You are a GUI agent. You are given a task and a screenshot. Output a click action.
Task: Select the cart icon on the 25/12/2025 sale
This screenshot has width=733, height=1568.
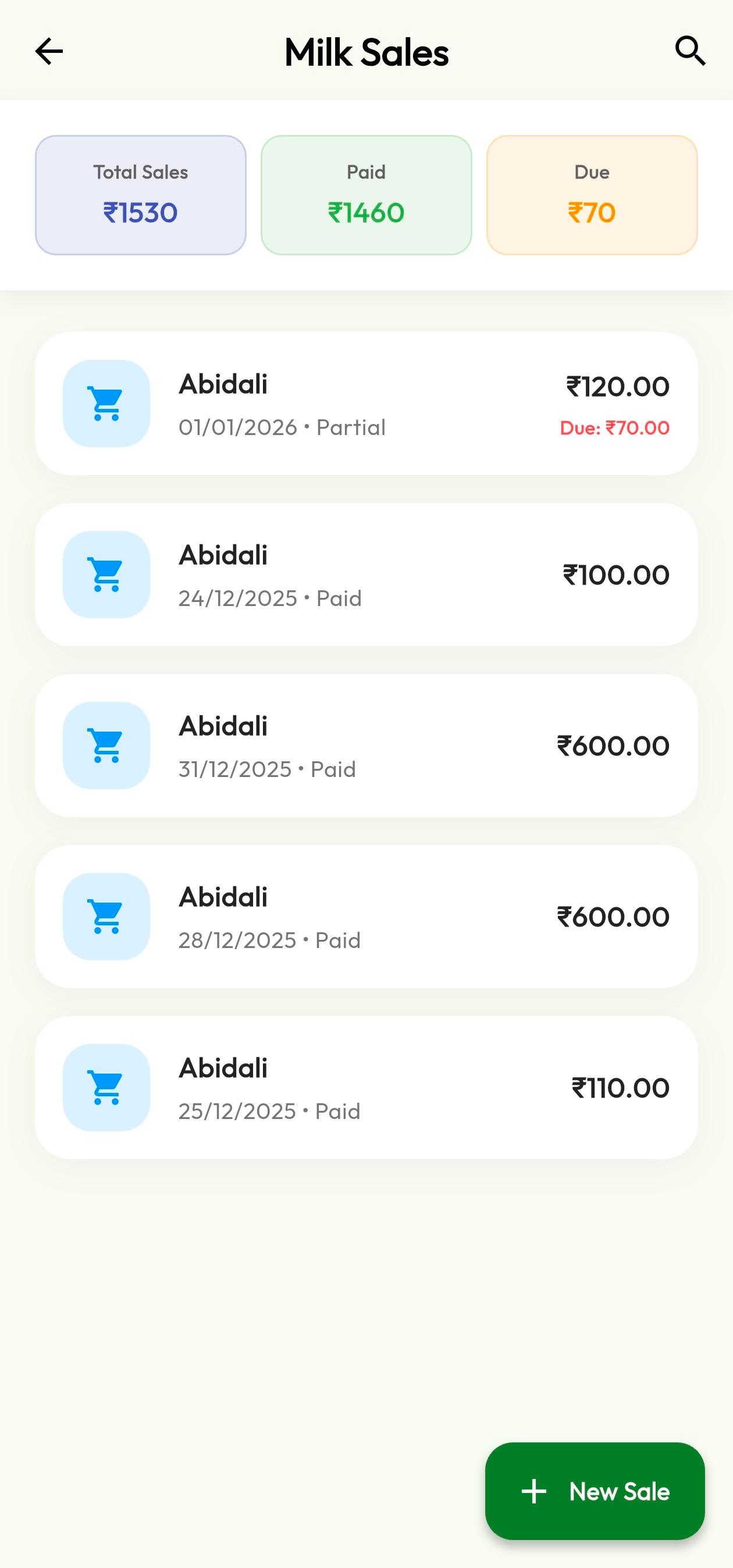click(x=106, y=1087)
